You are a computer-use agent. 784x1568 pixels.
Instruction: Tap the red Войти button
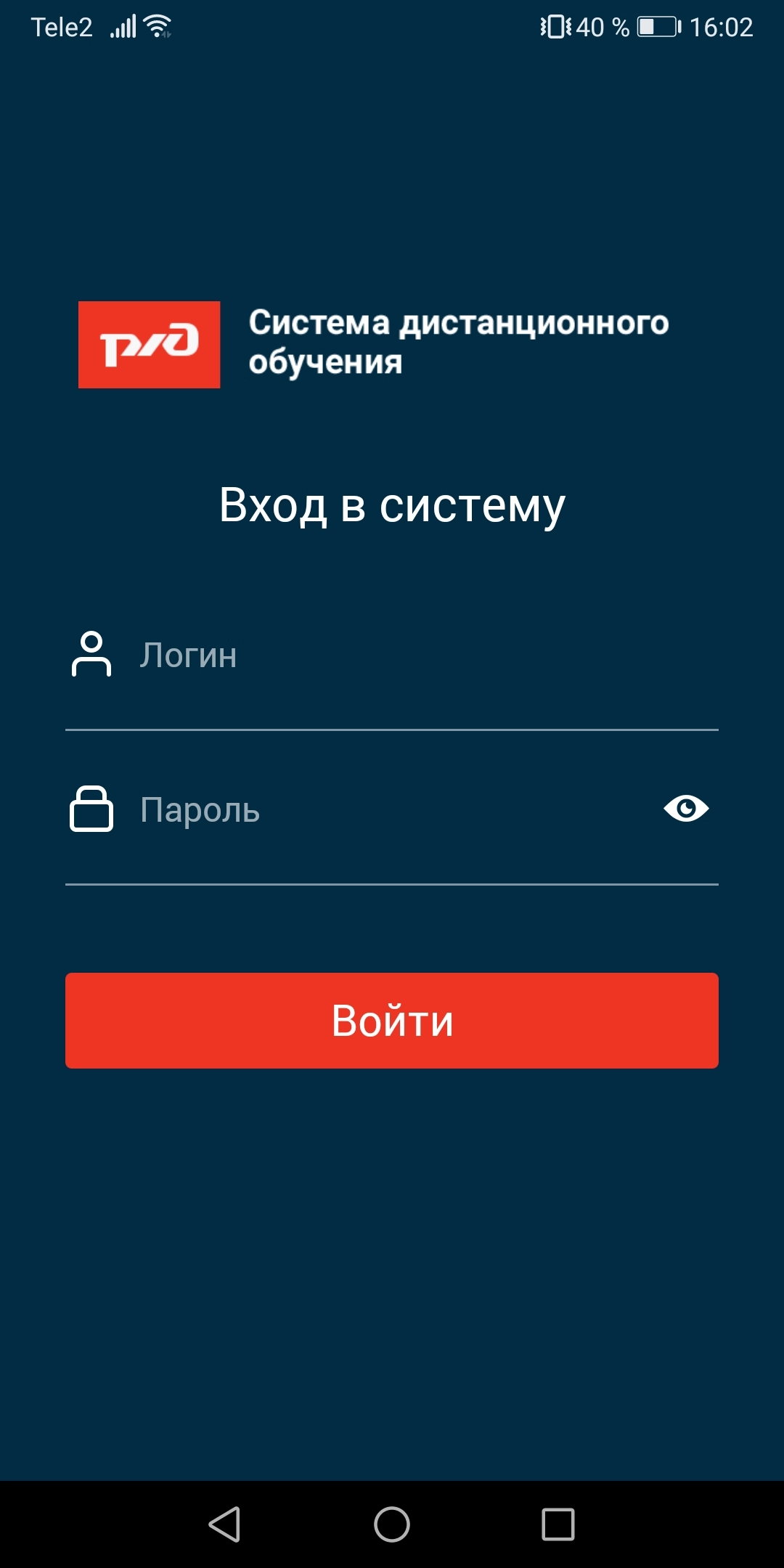[392, 1021]
